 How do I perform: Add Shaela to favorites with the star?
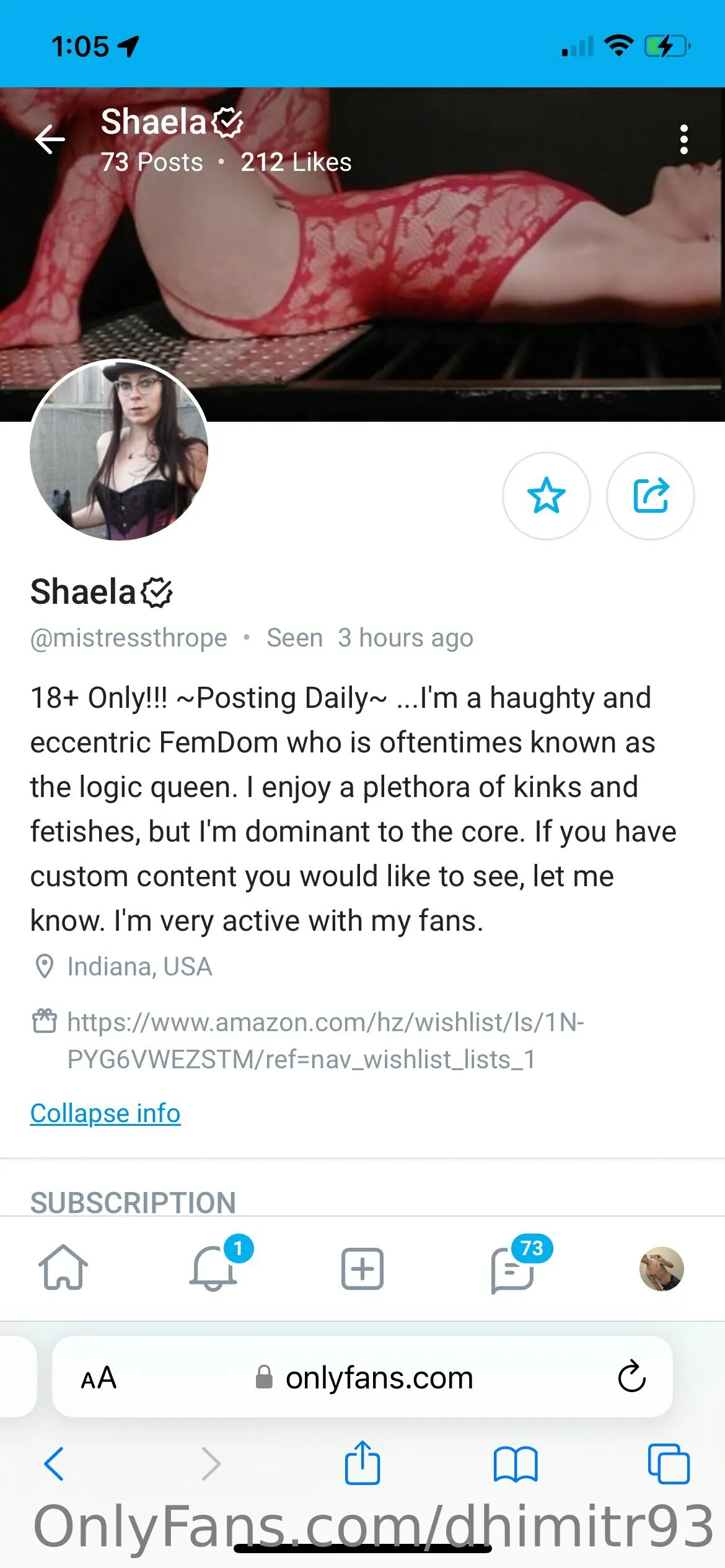(546, 495)
